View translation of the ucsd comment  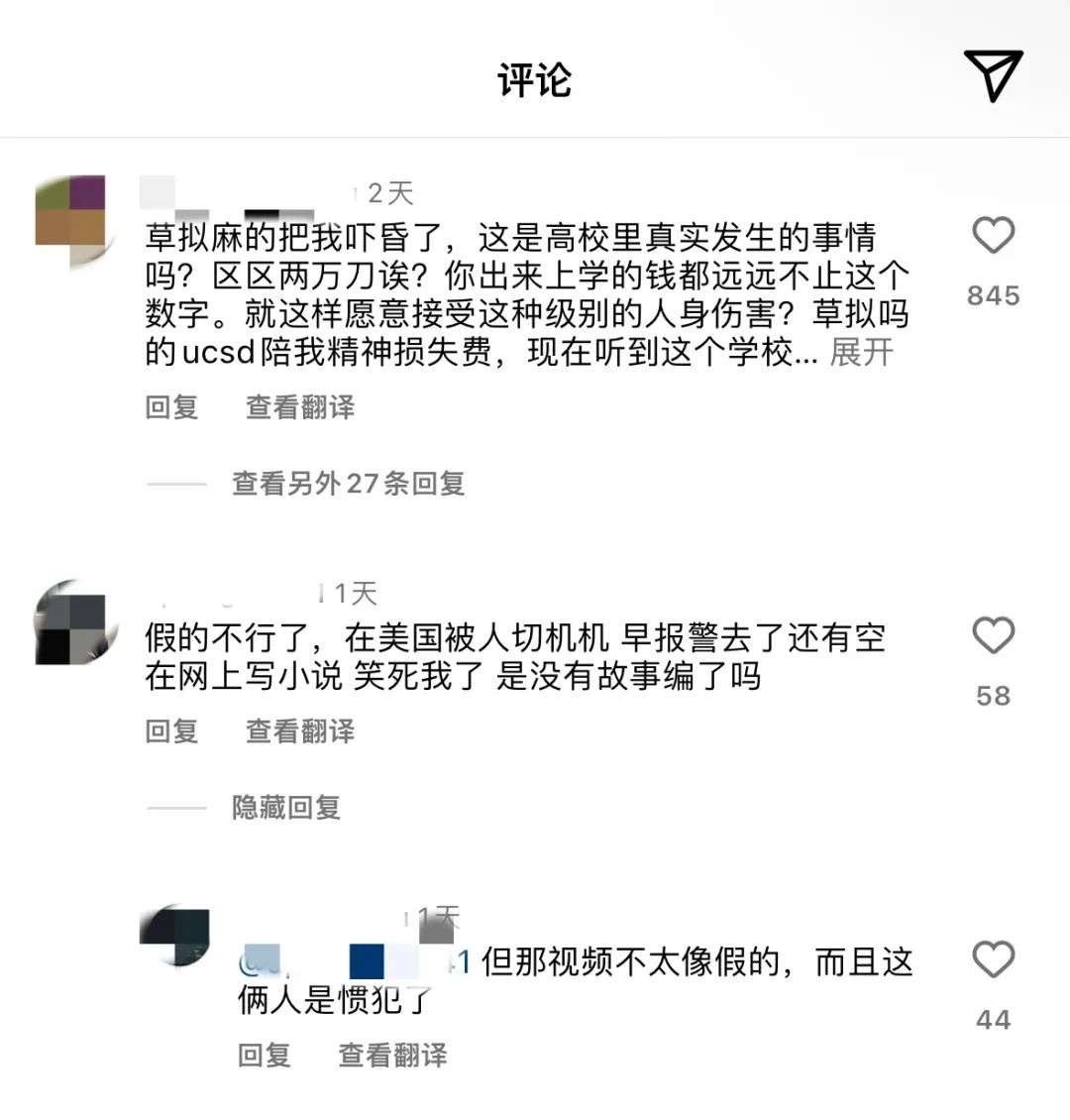(300, 406)
